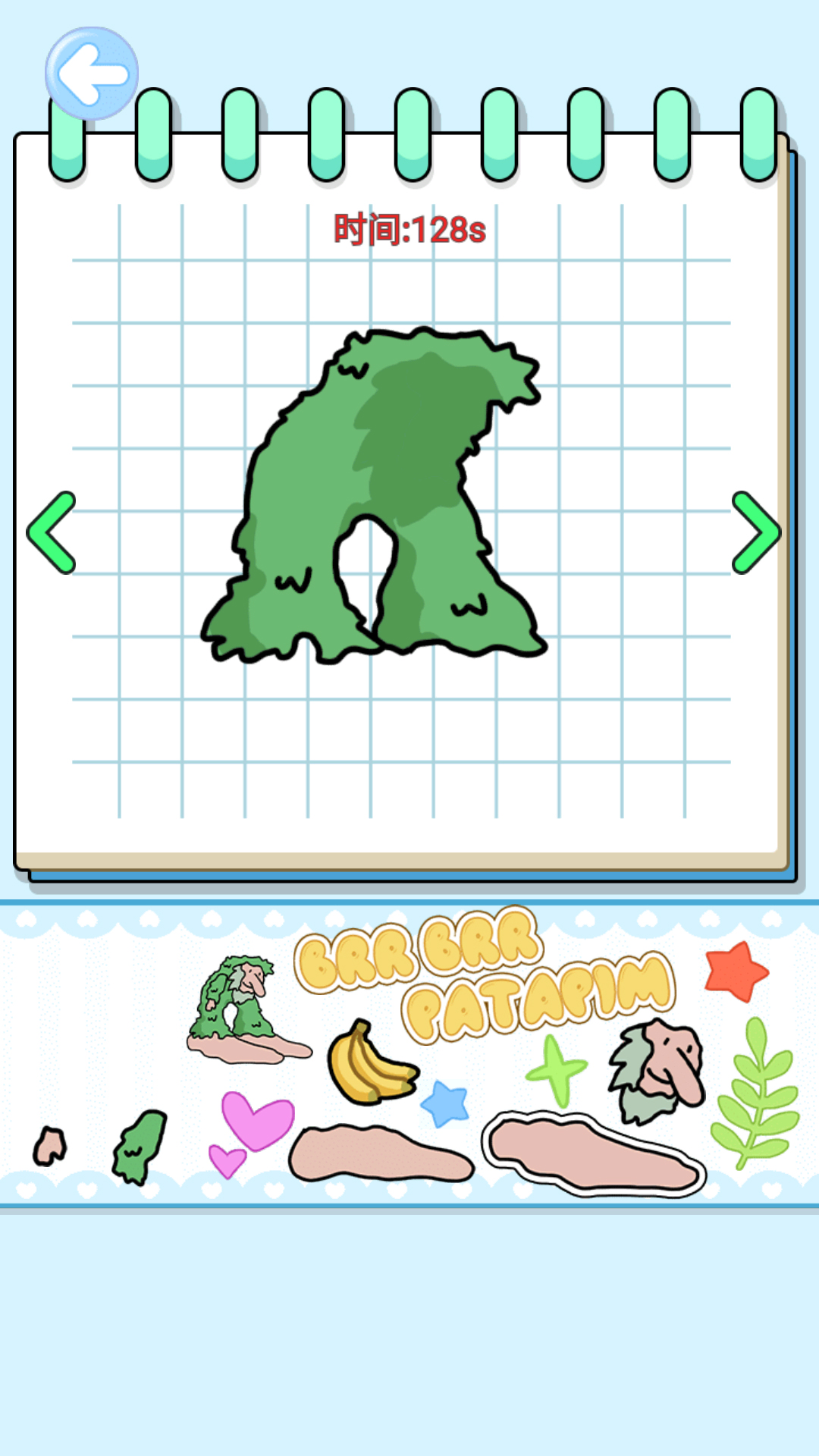Pick the Brr Brr Patapim text sticker
The height and width of the screenshot is (1456, 819).
pos(485,974)
